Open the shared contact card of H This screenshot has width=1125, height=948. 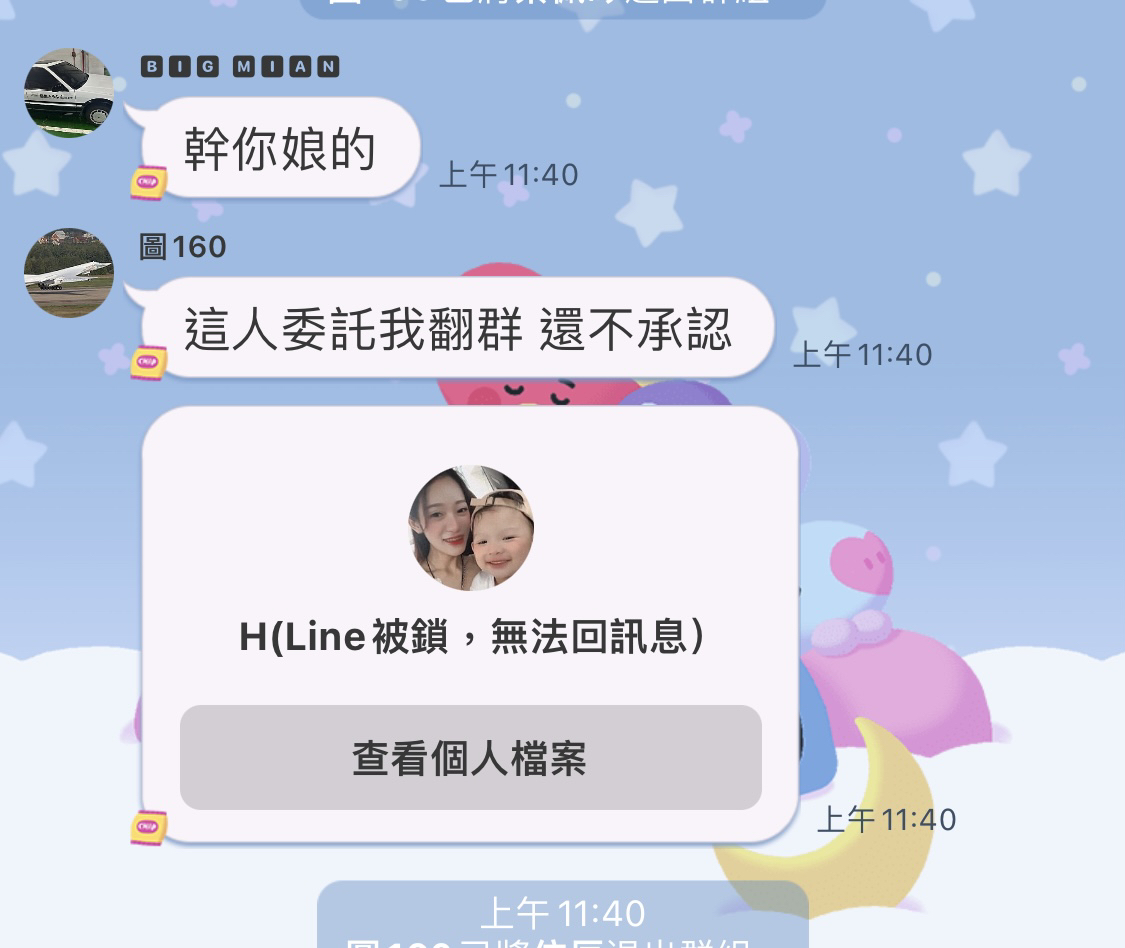(470, 560)
